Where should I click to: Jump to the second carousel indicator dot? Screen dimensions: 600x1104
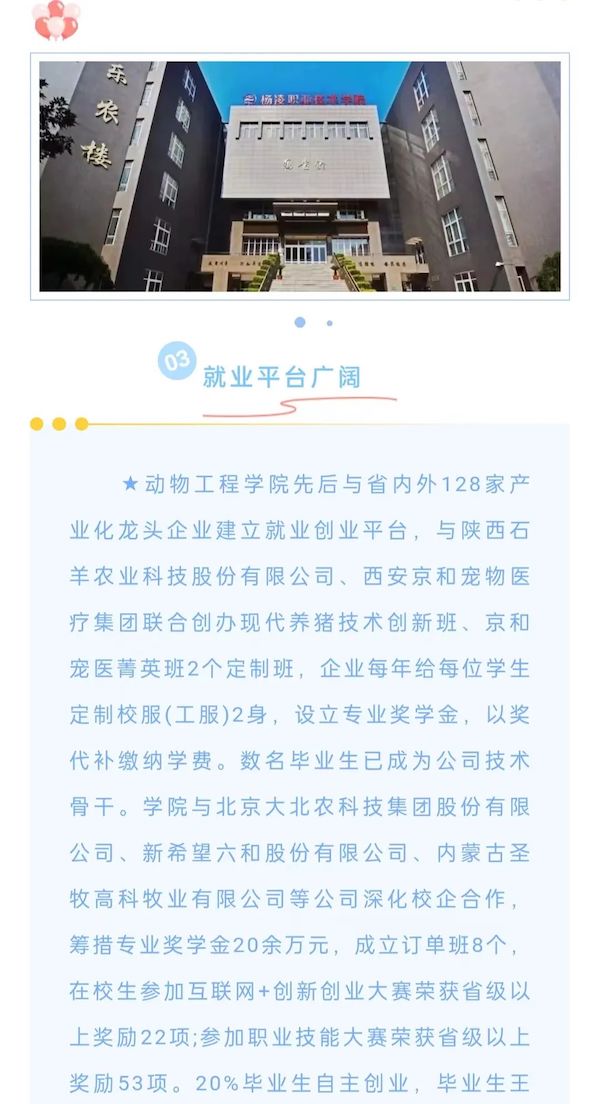[x=330, y=323]
